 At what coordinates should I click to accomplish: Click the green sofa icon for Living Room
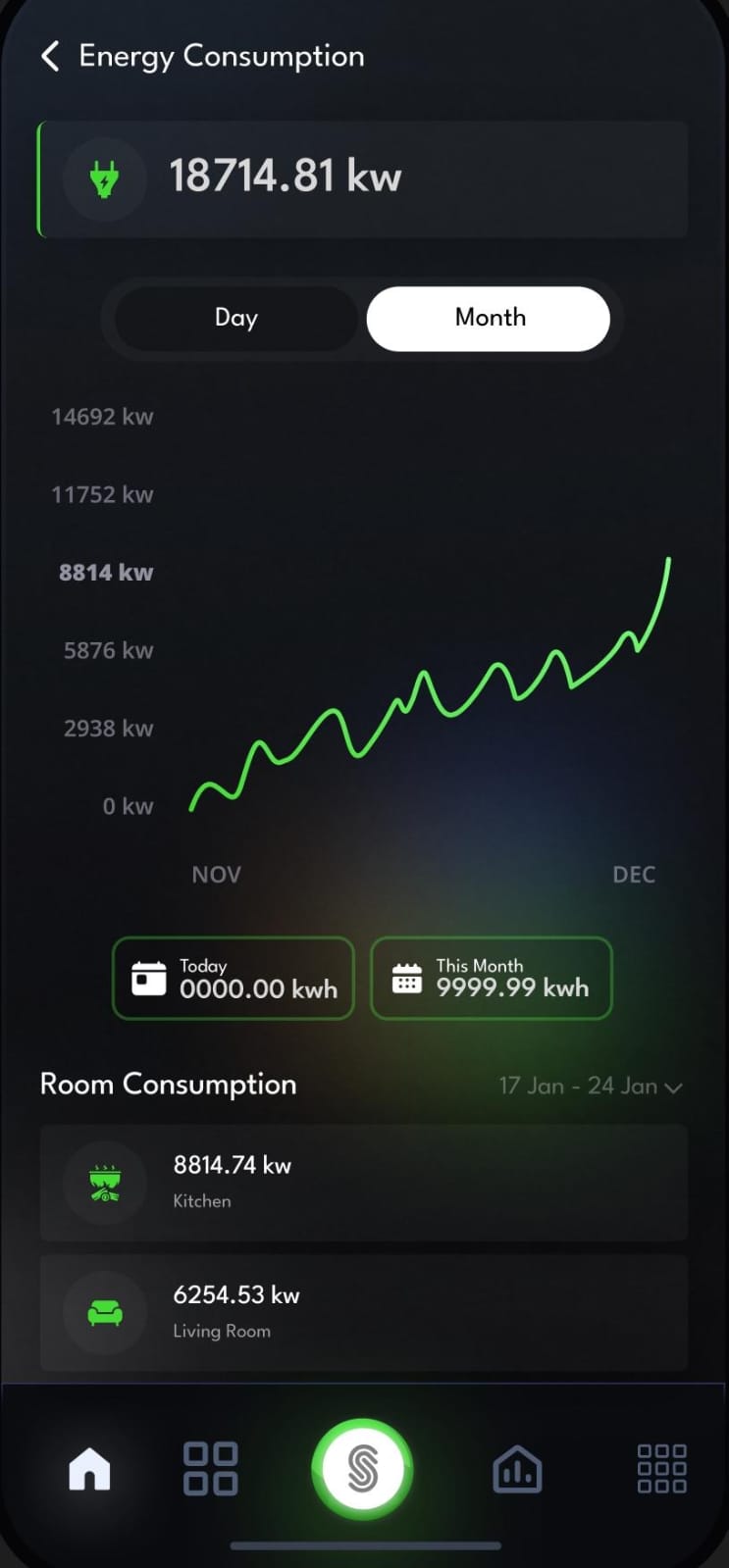104,1311
